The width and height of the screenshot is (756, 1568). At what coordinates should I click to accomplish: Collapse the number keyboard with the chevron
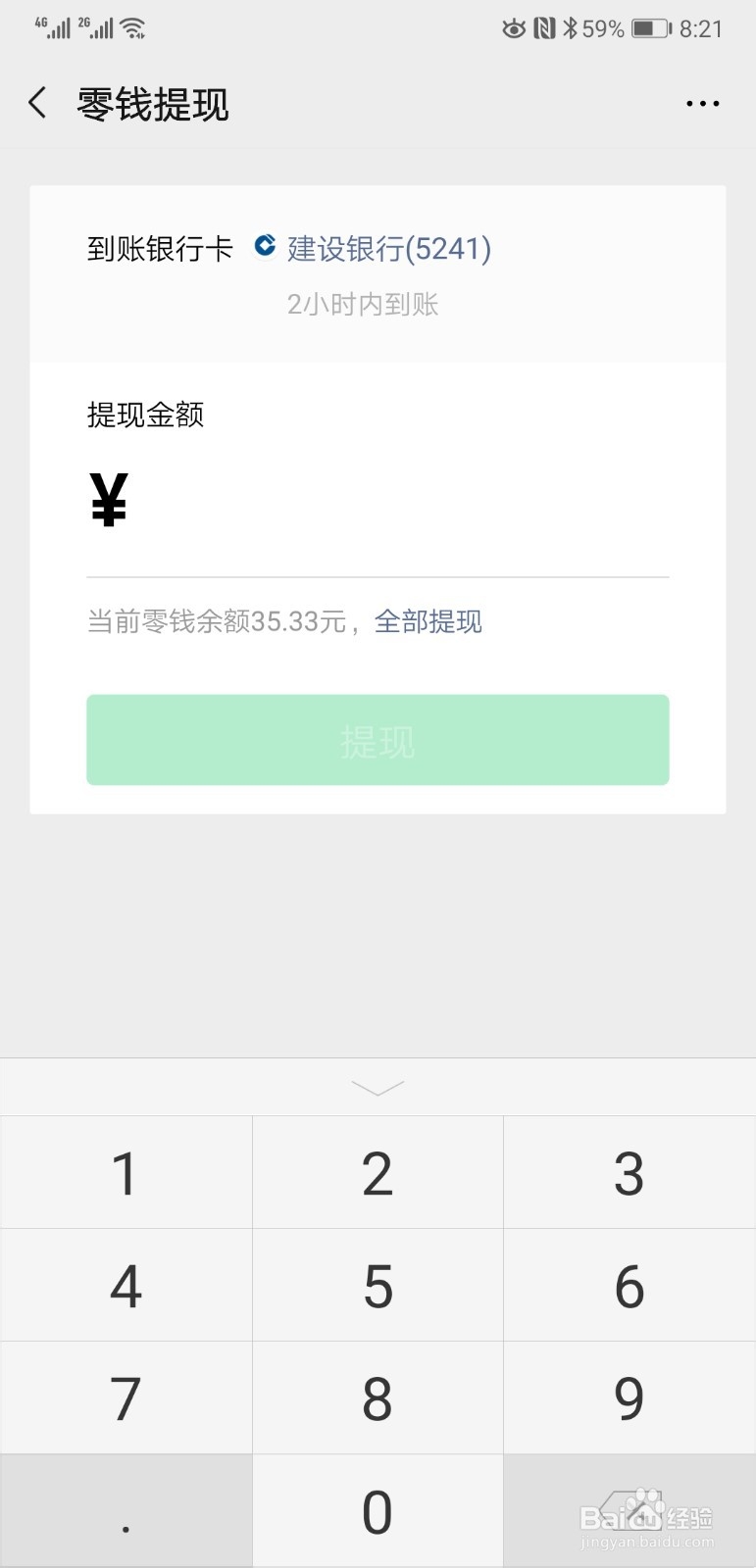point(378,1088)
